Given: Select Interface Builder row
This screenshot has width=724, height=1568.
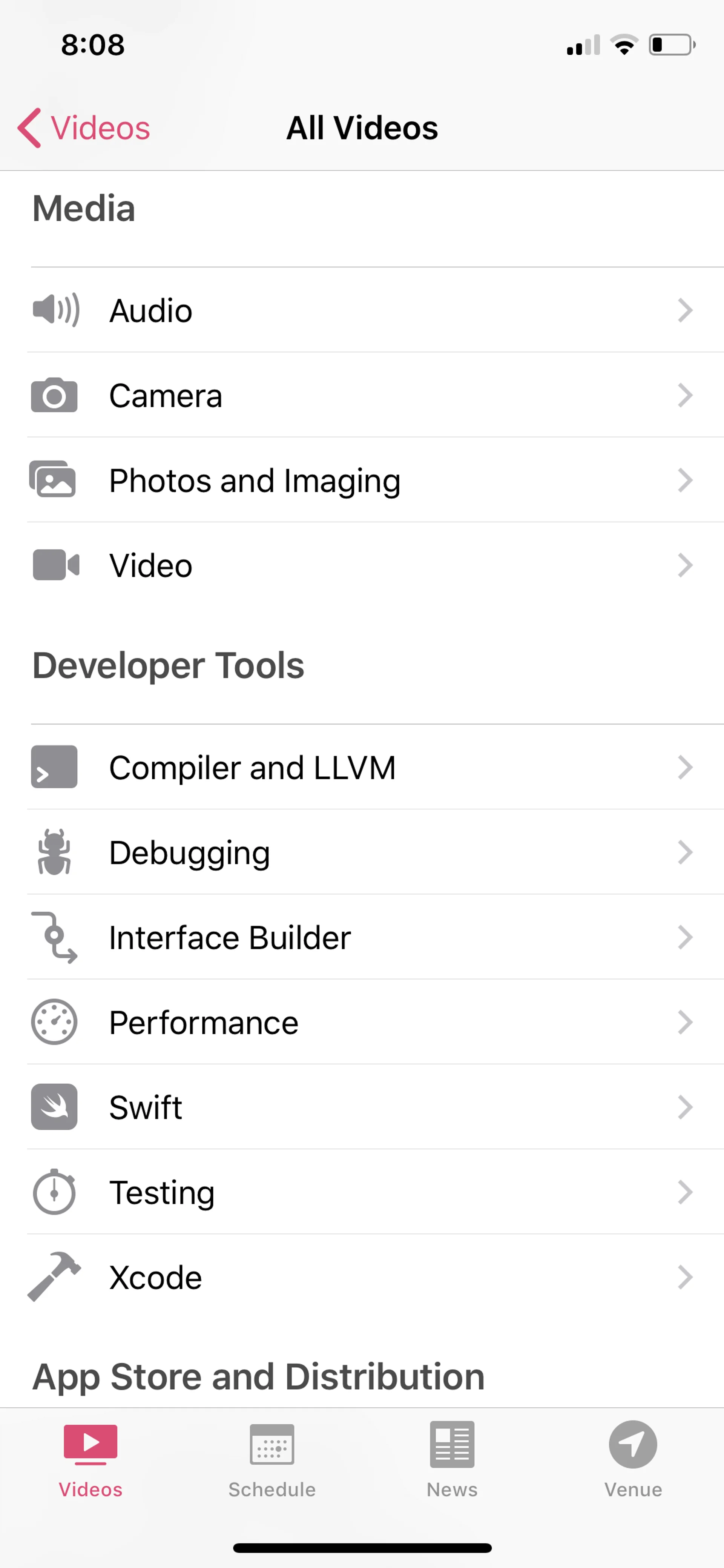Looking at the screenshot, I should point(362,937).
